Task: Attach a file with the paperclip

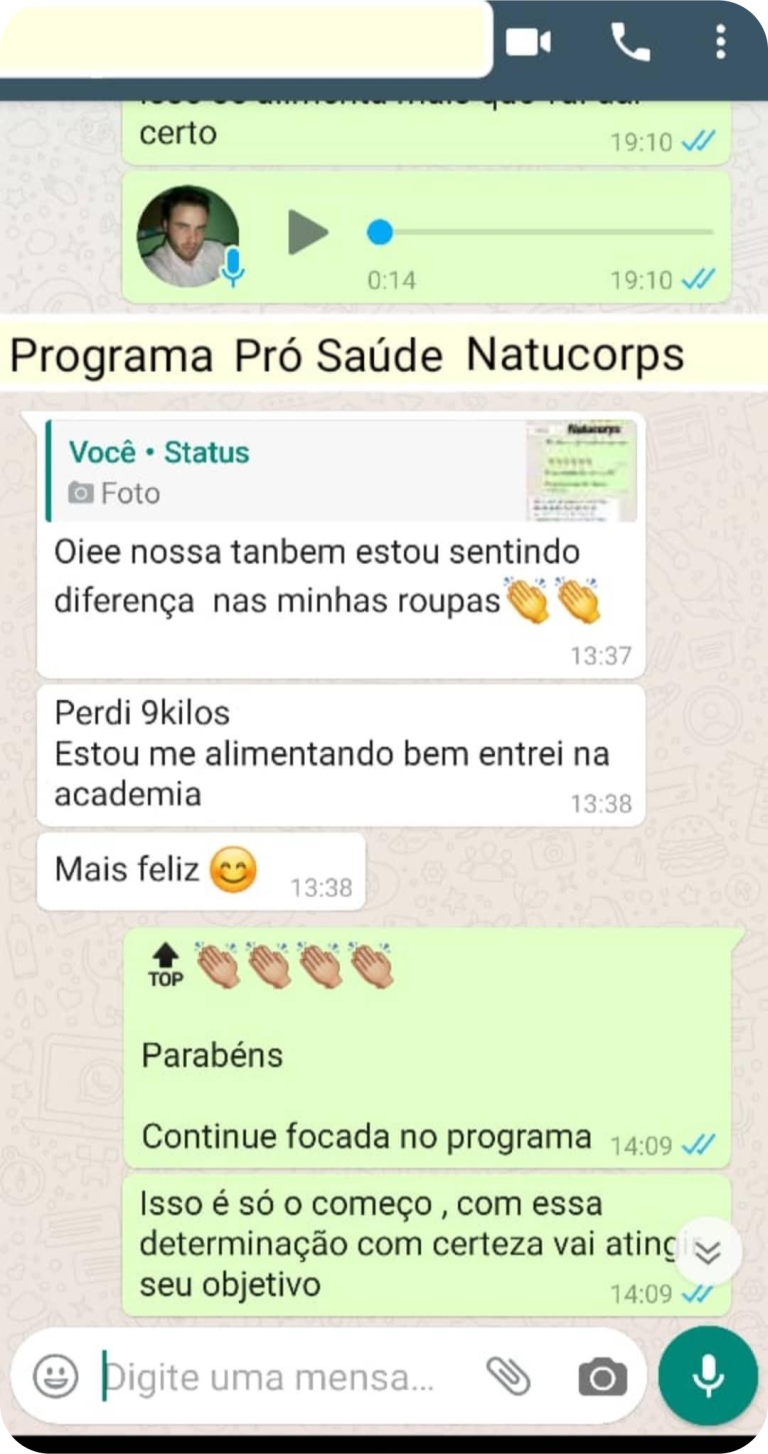Action: 508,1377
